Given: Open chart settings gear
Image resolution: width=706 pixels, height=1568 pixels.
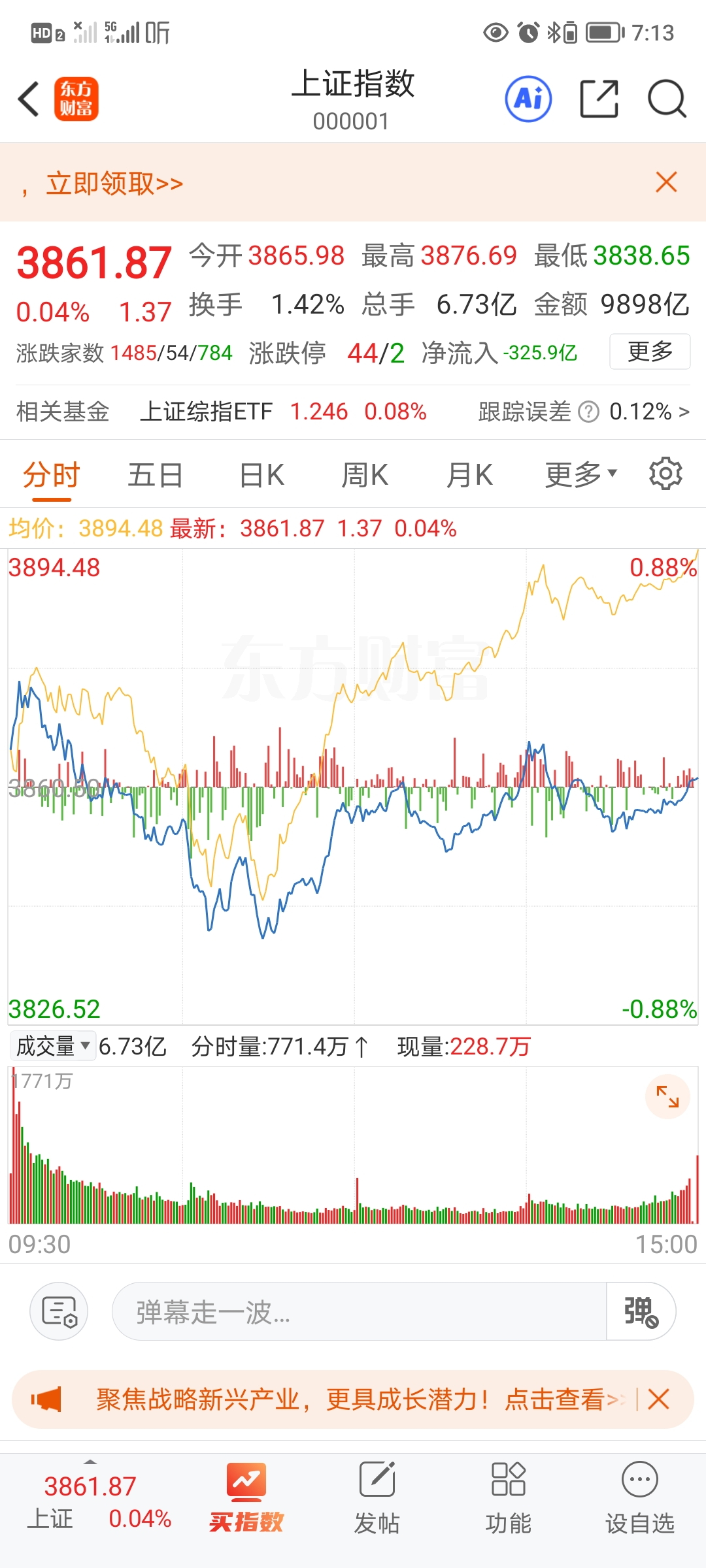Looking at the screenshot, I should [665, 474].
